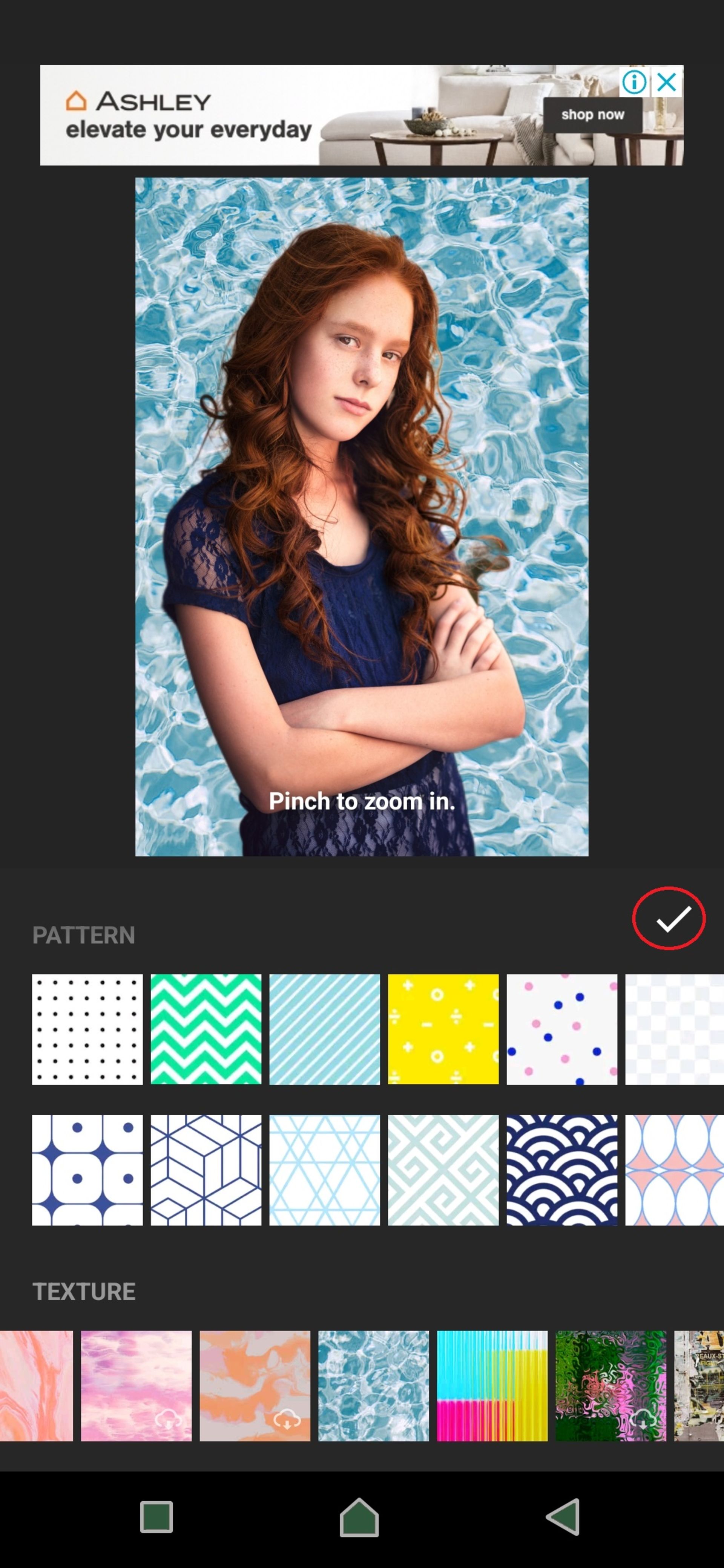
Task: Select the black polka dot pattern
Action: (x=87, y=1029)
